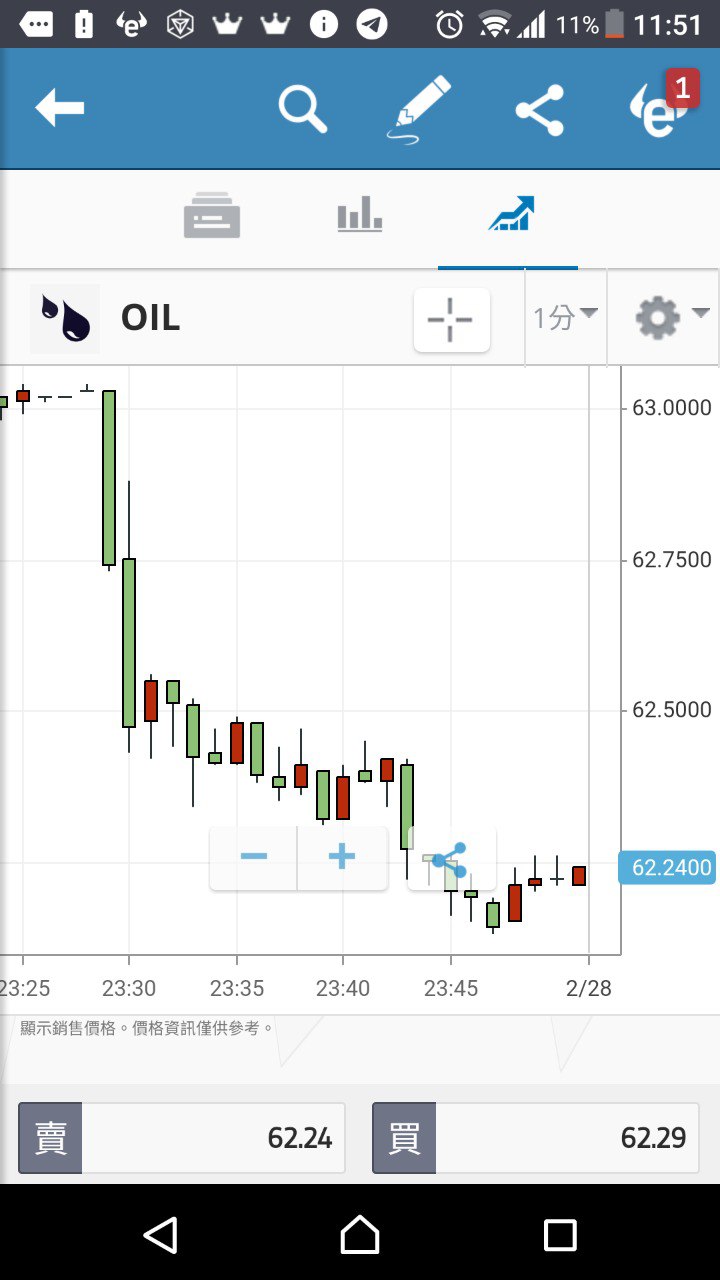Open the 1分 timeframe dropdown
Viewport: 720px width, 1280px height.
[x=565, y=318]
